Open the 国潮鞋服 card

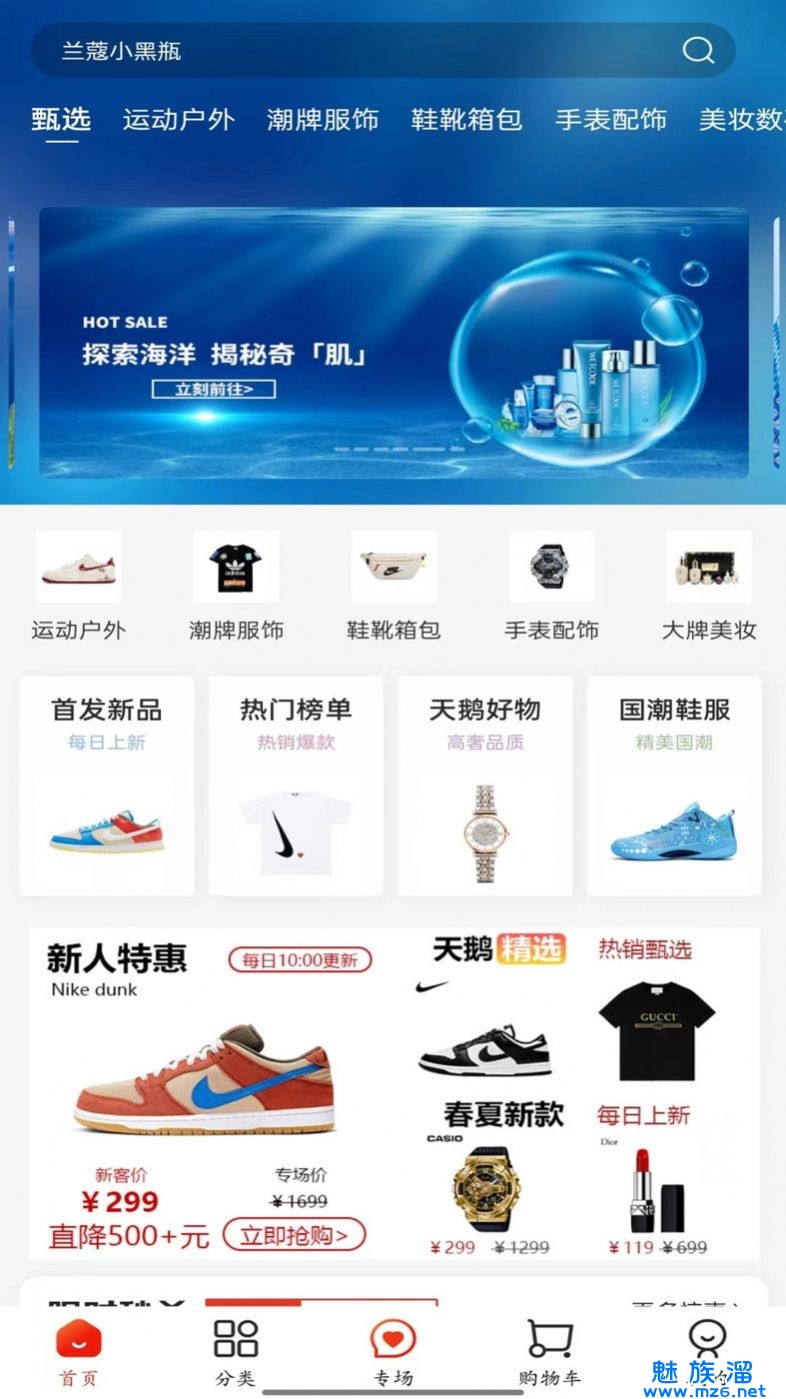[x=674, y=785]
